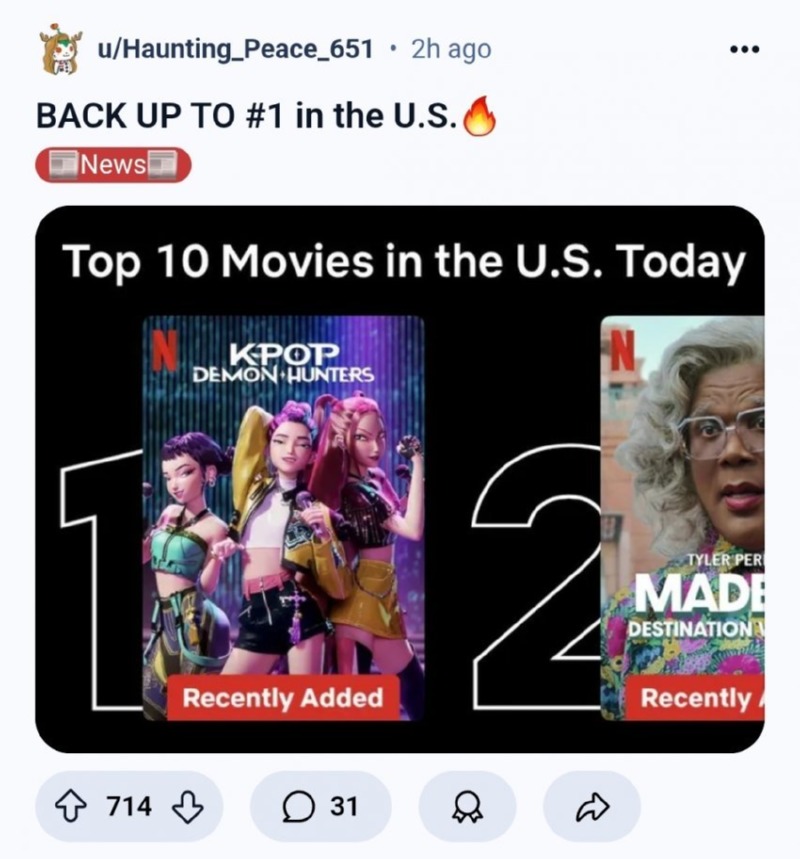Downvote this post
The height and width of the screenshot is (859, 800).
188,806
